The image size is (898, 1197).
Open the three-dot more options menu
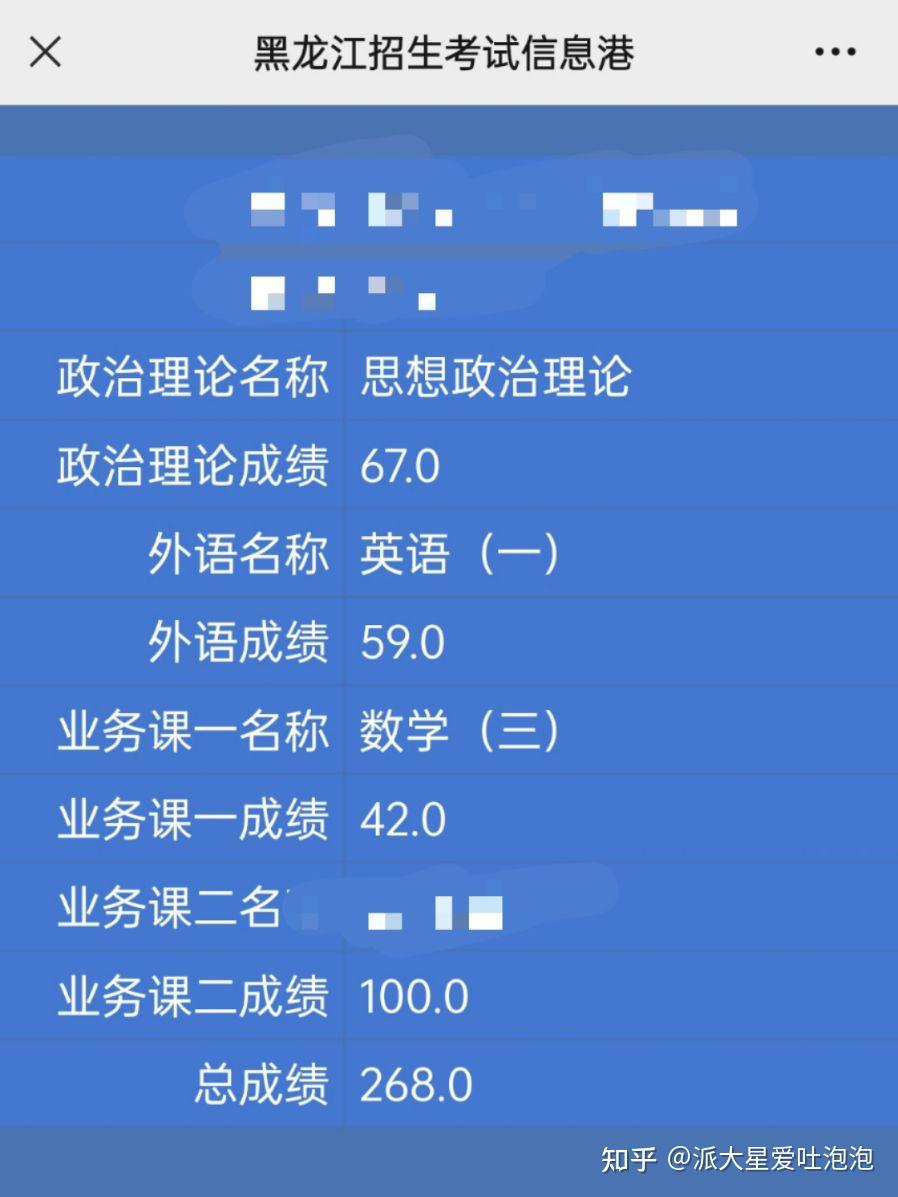835,52
